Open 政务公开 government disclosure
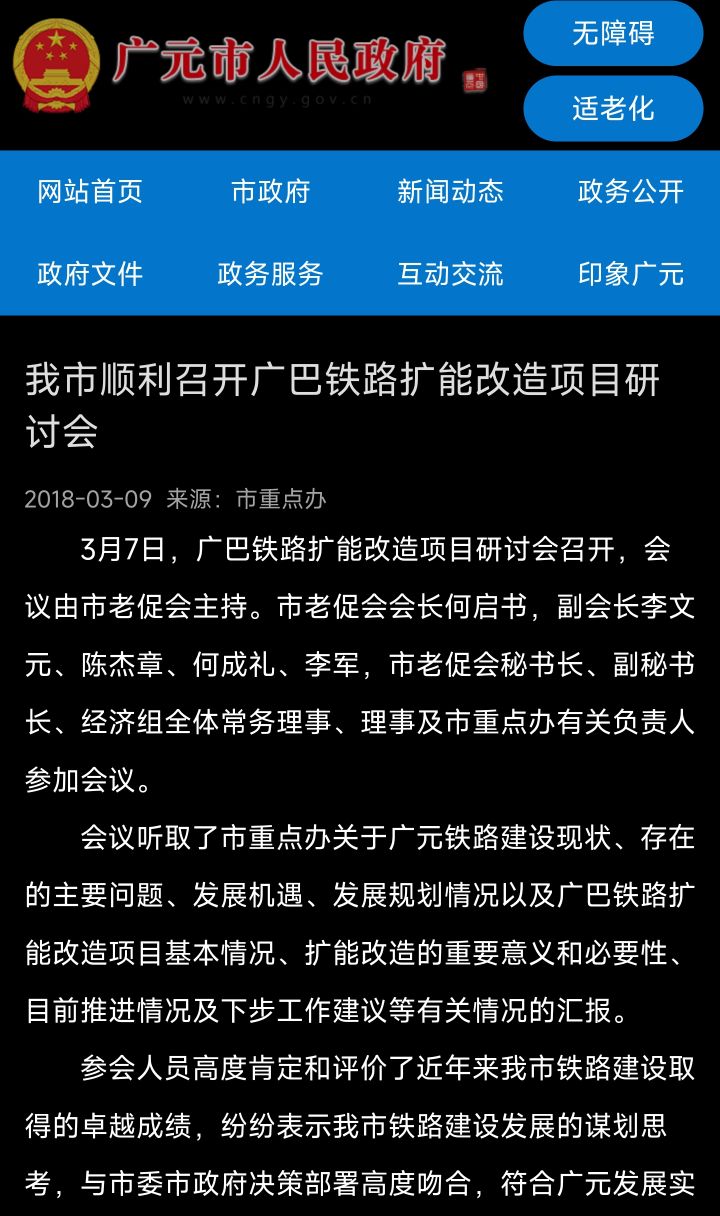Viewport: 720px width, 1216px height. pyautogui.click(x=630, y=192)
